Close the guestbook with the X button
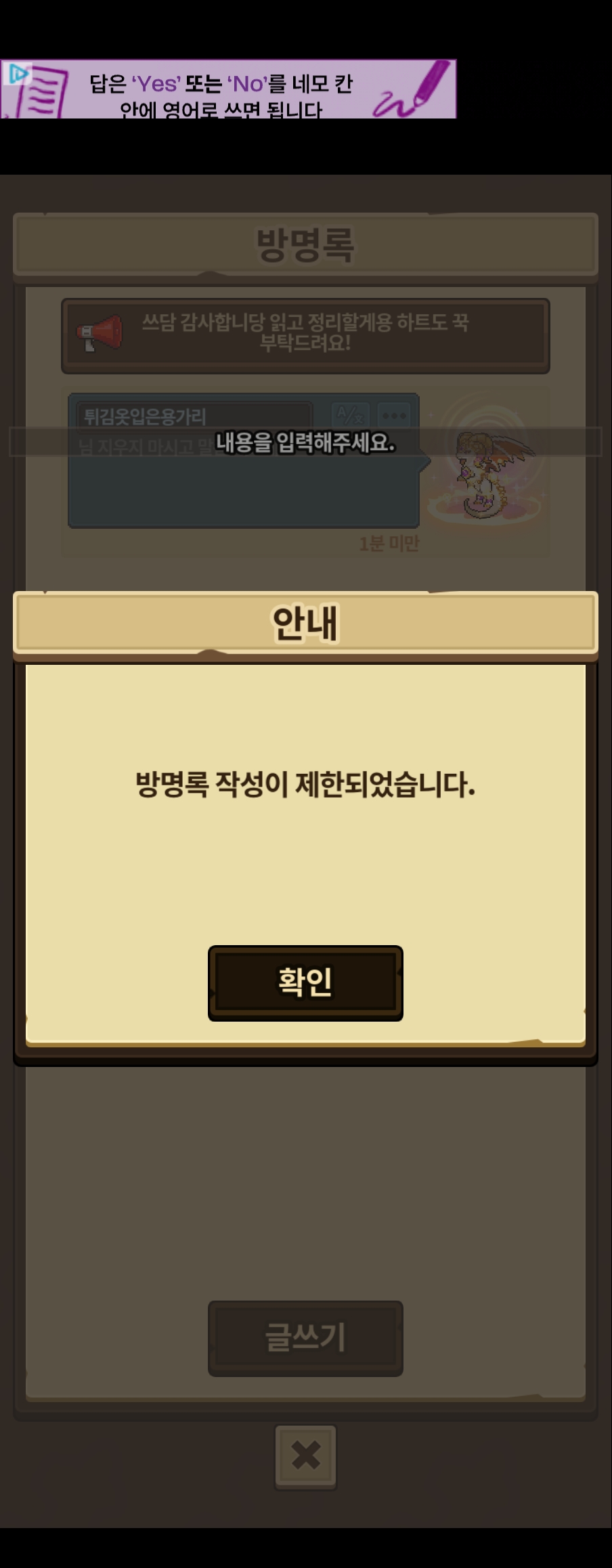This screenshot has height=1568, width=612. click(x=305, y=1456)
